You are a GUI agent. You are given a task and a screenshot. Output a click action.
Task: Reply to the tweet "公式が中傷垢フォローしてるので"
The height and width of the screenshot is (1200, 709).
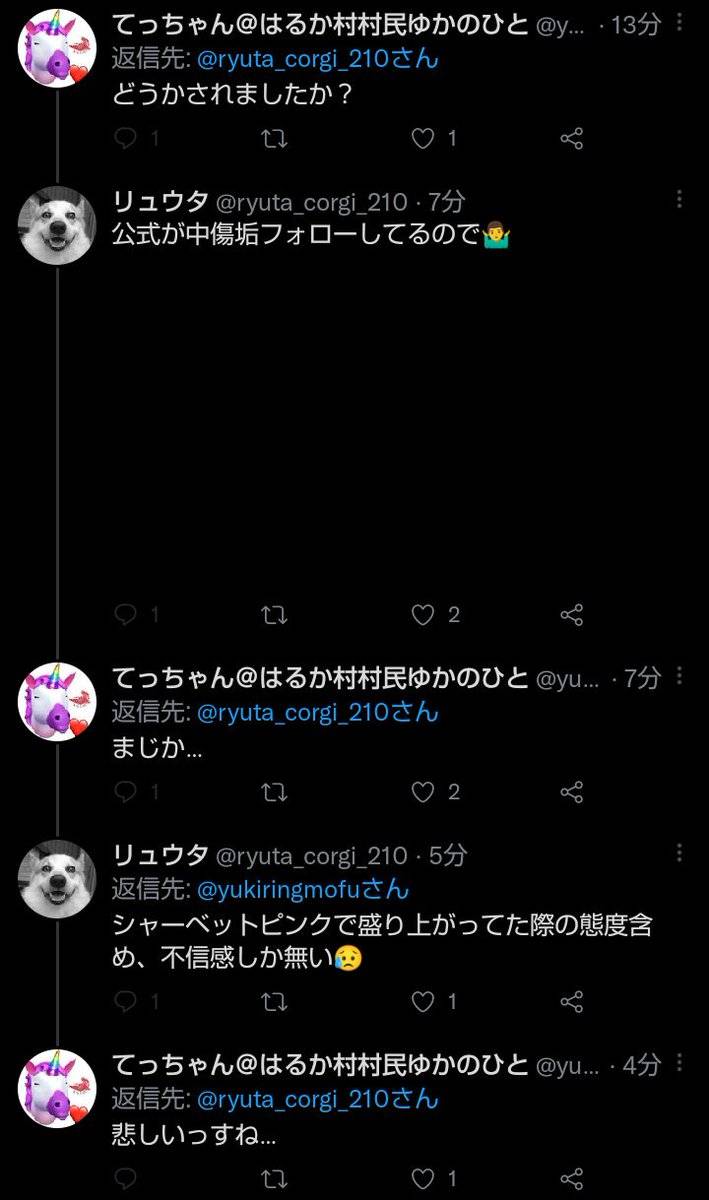pyautogui.click(x=126, y=615)
